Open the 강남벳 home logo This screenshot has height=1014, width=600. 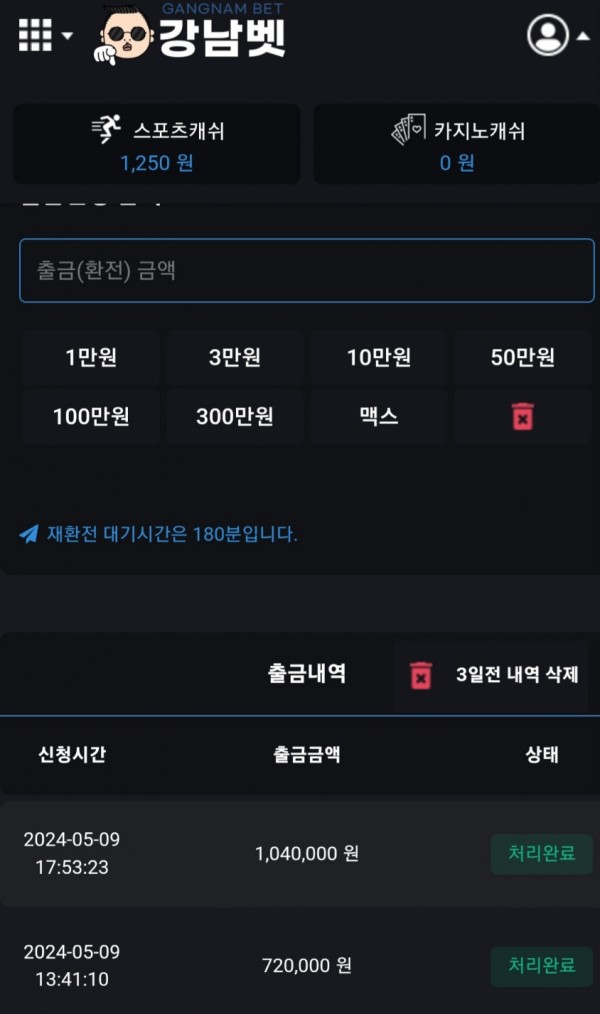coord(192,36)
